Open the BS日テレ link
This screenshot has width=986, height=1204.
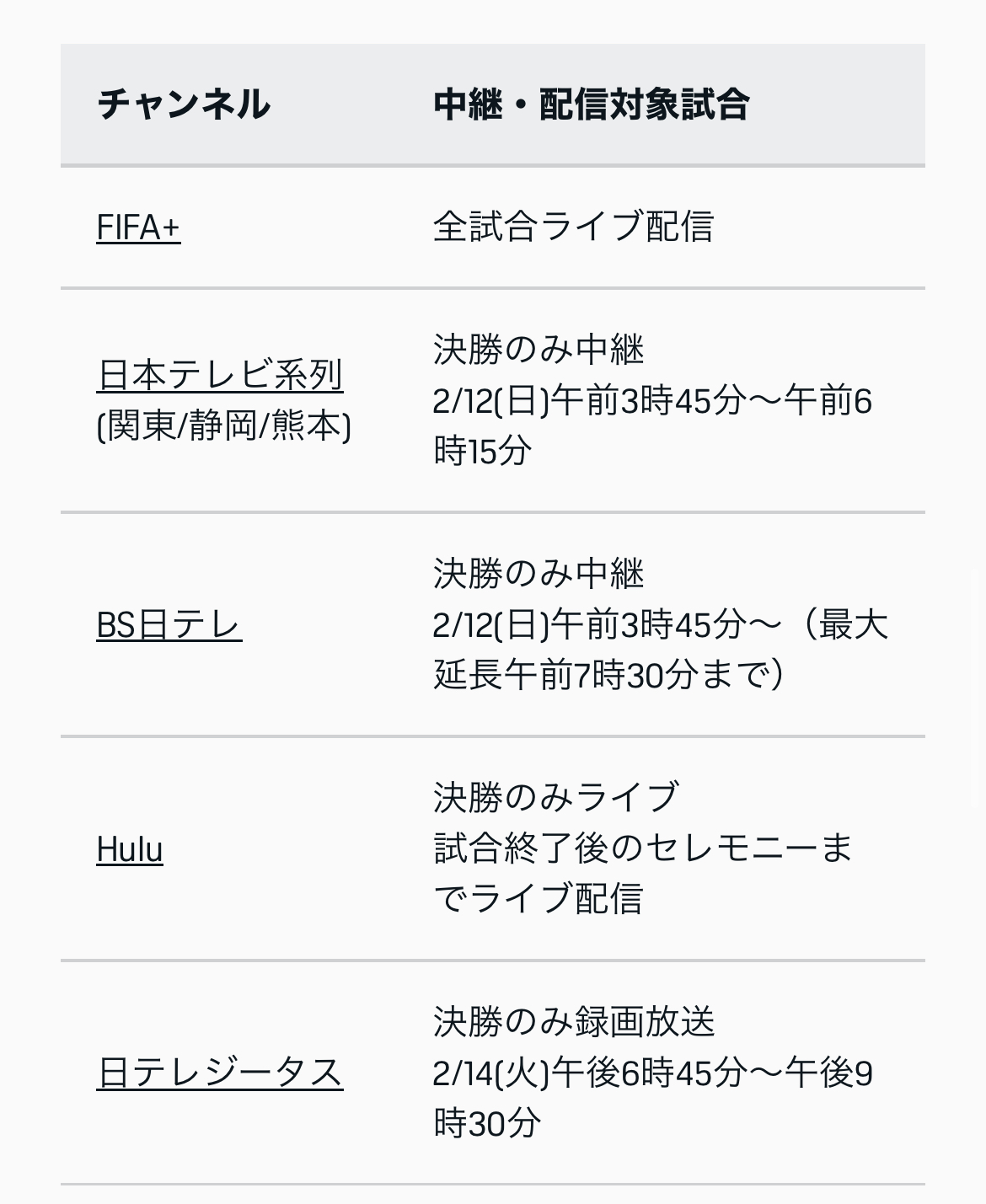tap(169, 625)
